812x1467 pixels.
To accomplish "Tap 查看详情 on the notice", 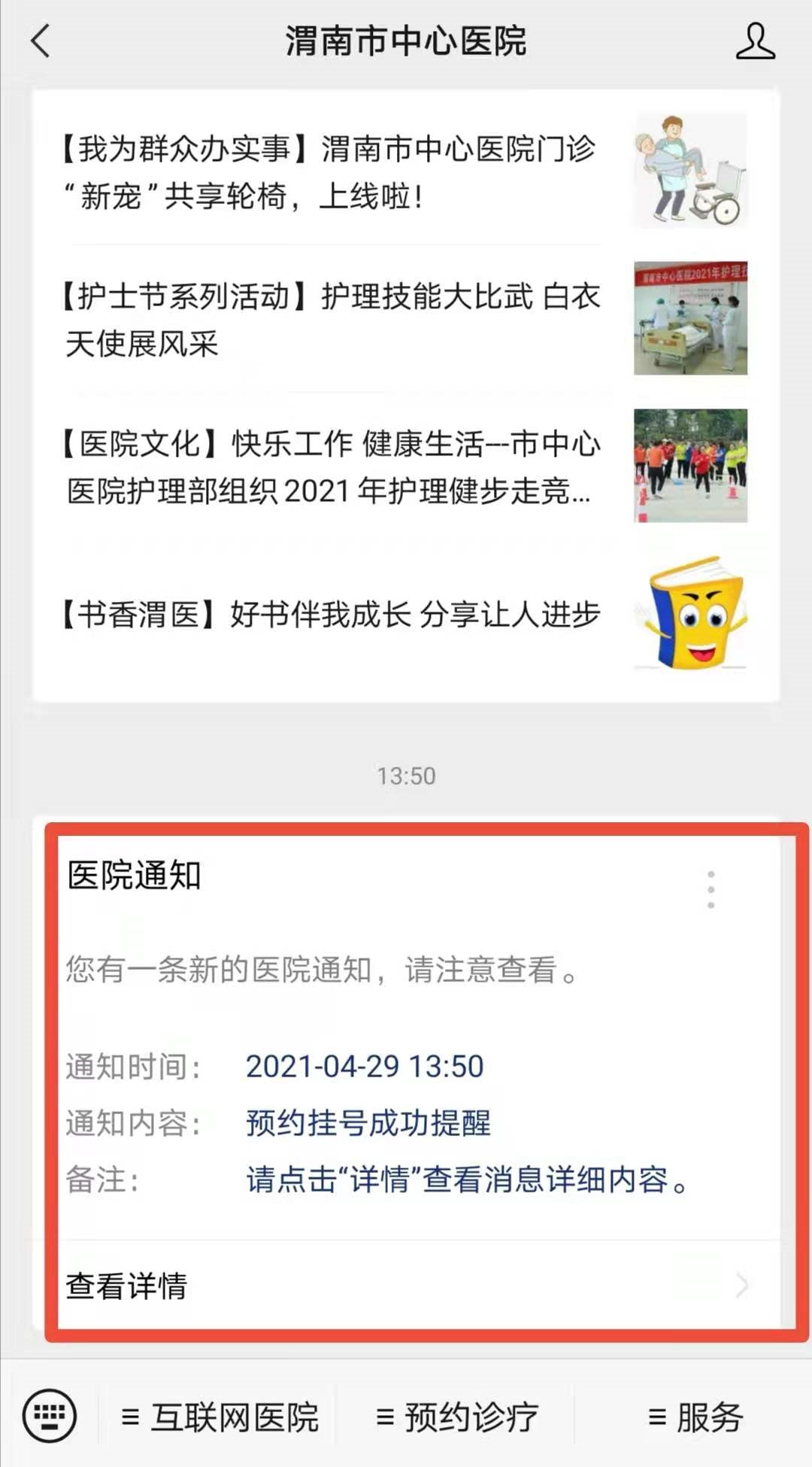I will (406, 1286).
